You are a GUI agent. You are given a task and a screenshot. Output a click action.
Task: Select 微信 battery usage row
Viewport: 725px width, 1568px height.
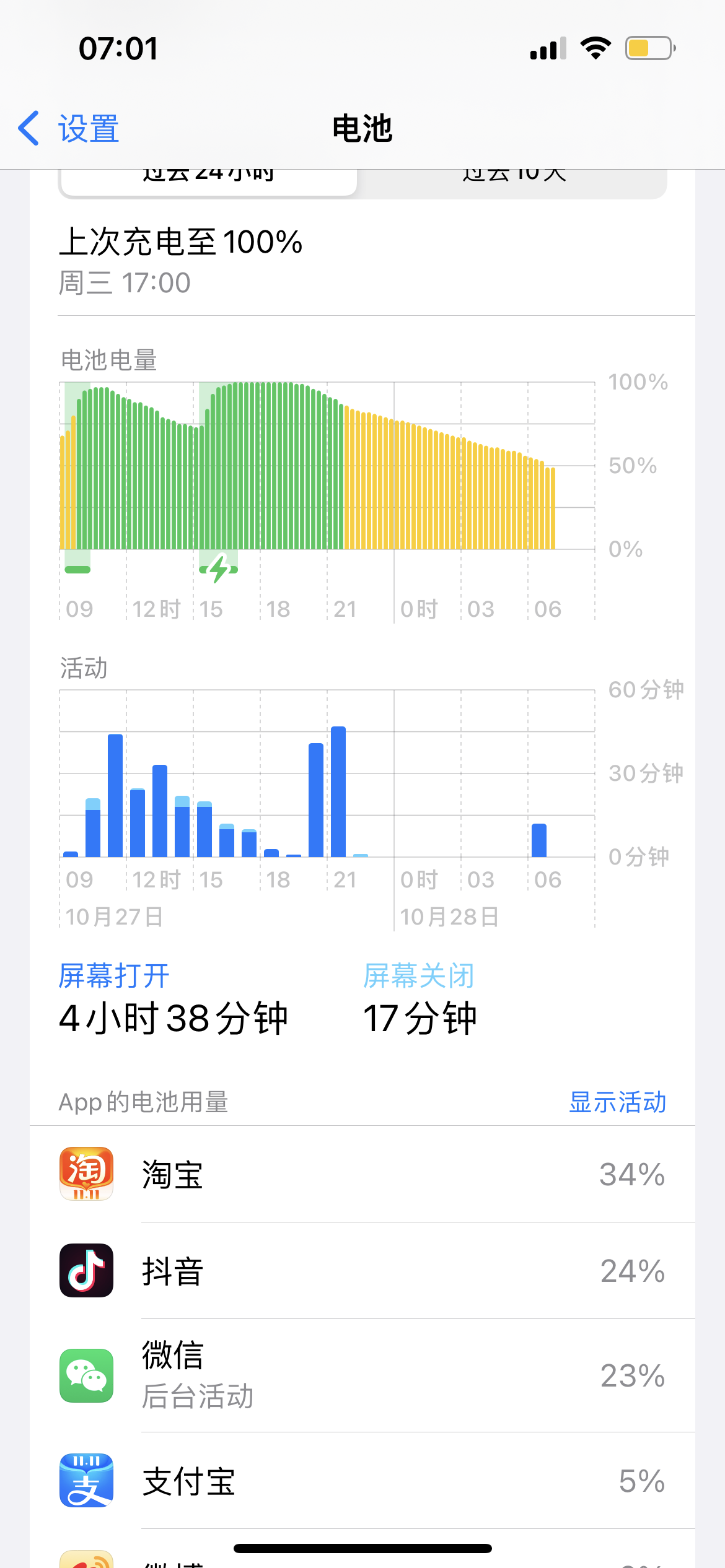tap(362, 1375)
